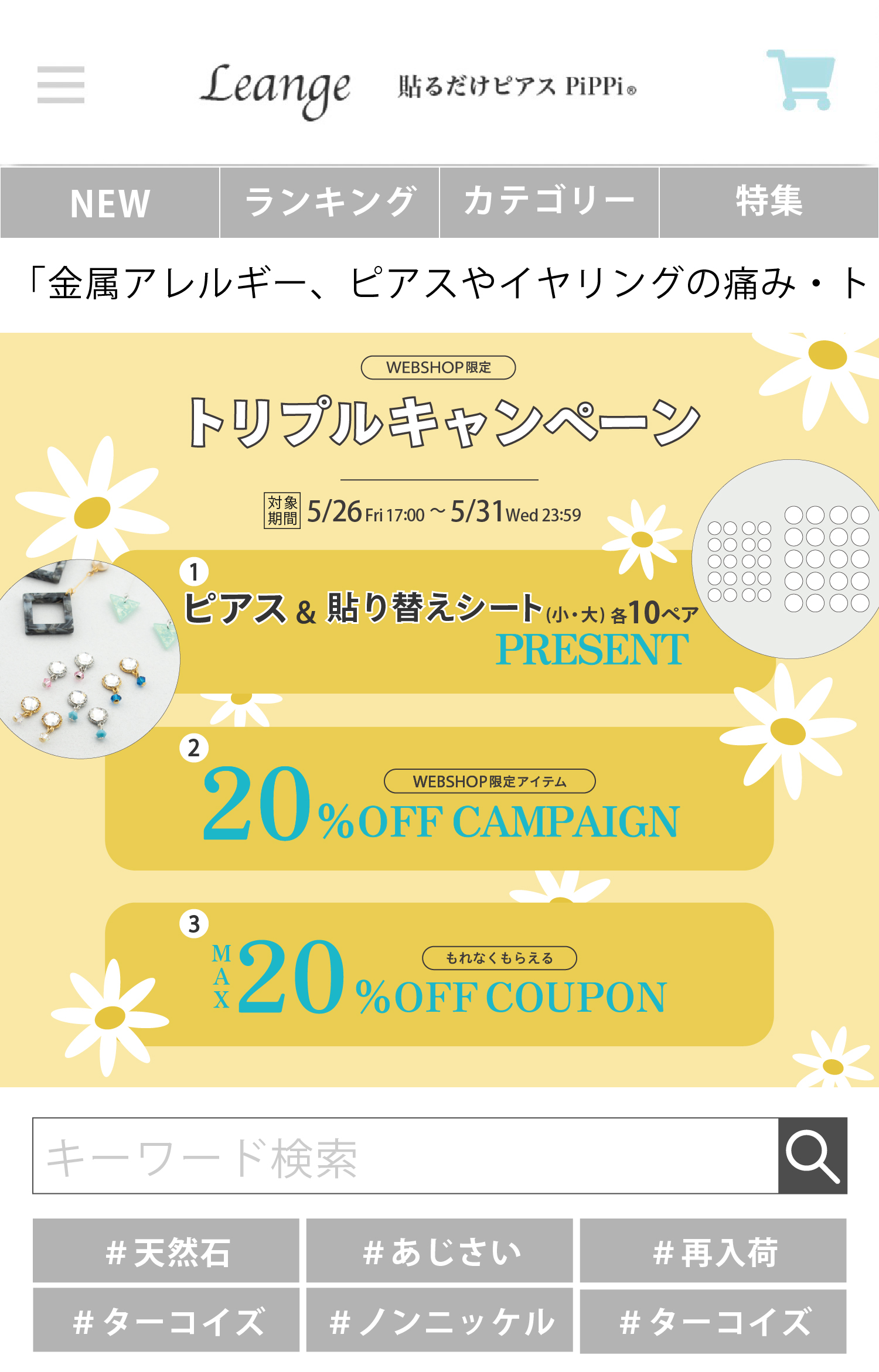Select the #天然石 tag
Screen dimensions: 879x1372
point(166,1251)
